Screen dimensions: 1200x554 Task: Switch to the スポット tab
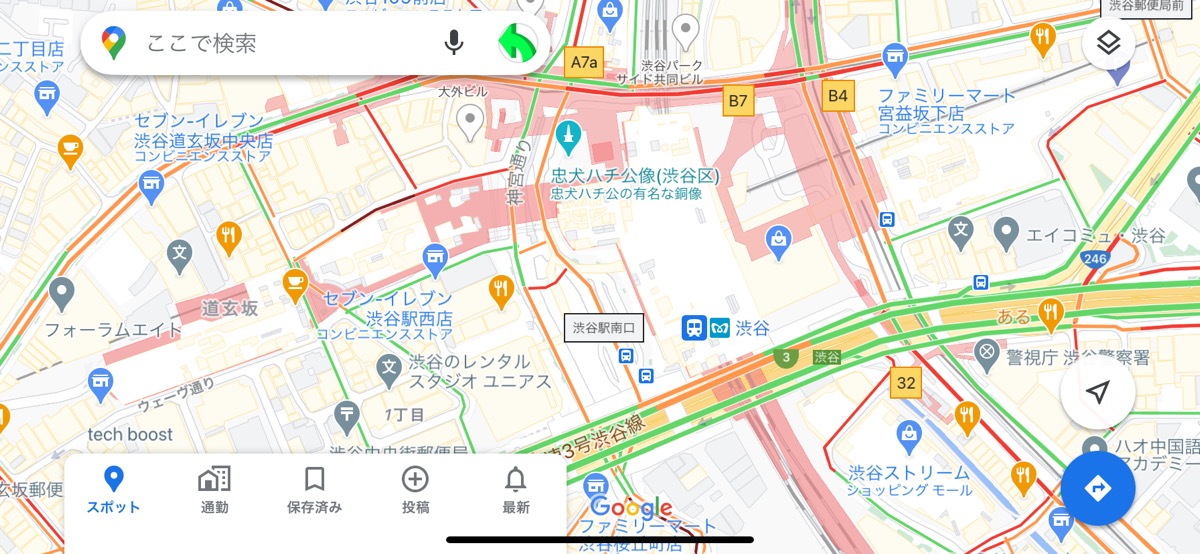pos(113,490)
